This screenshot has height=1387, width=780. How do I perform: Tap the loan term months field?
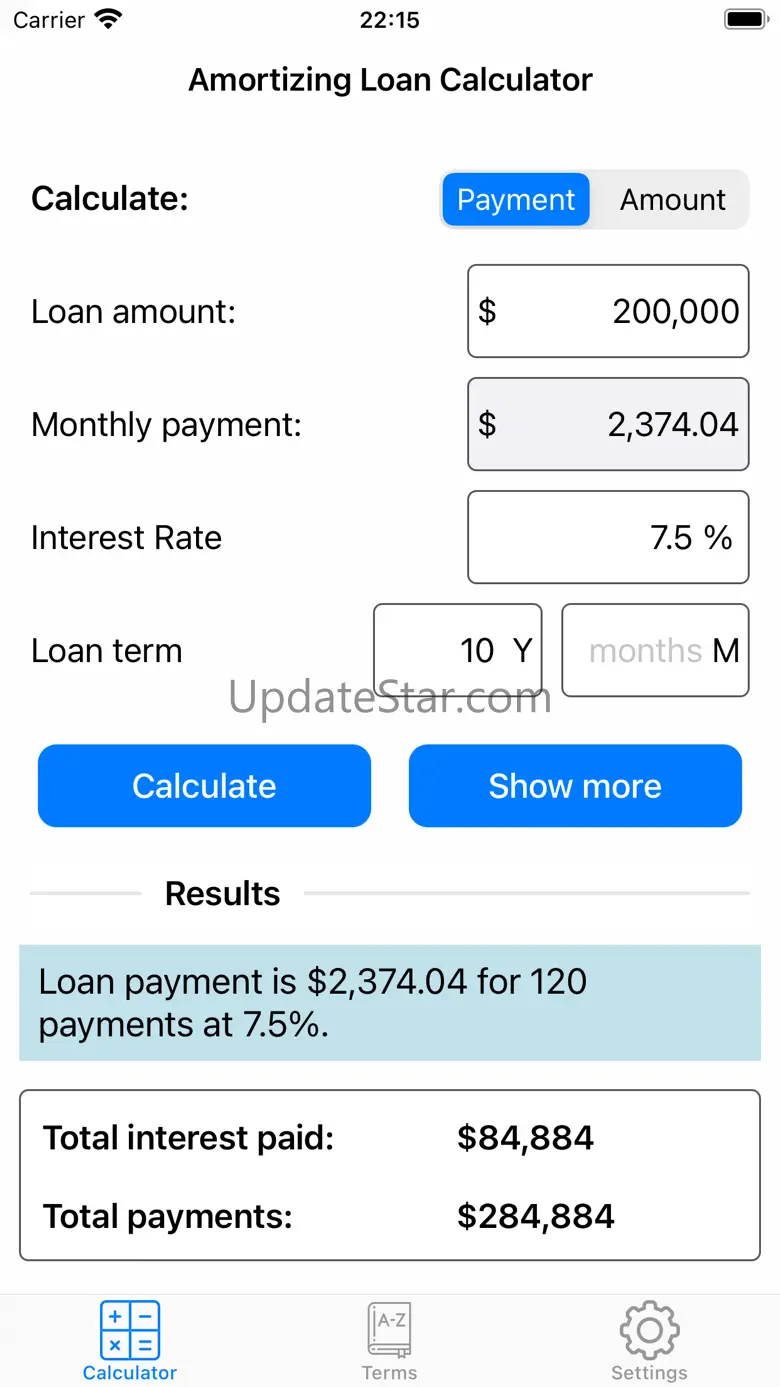(655, 650)
